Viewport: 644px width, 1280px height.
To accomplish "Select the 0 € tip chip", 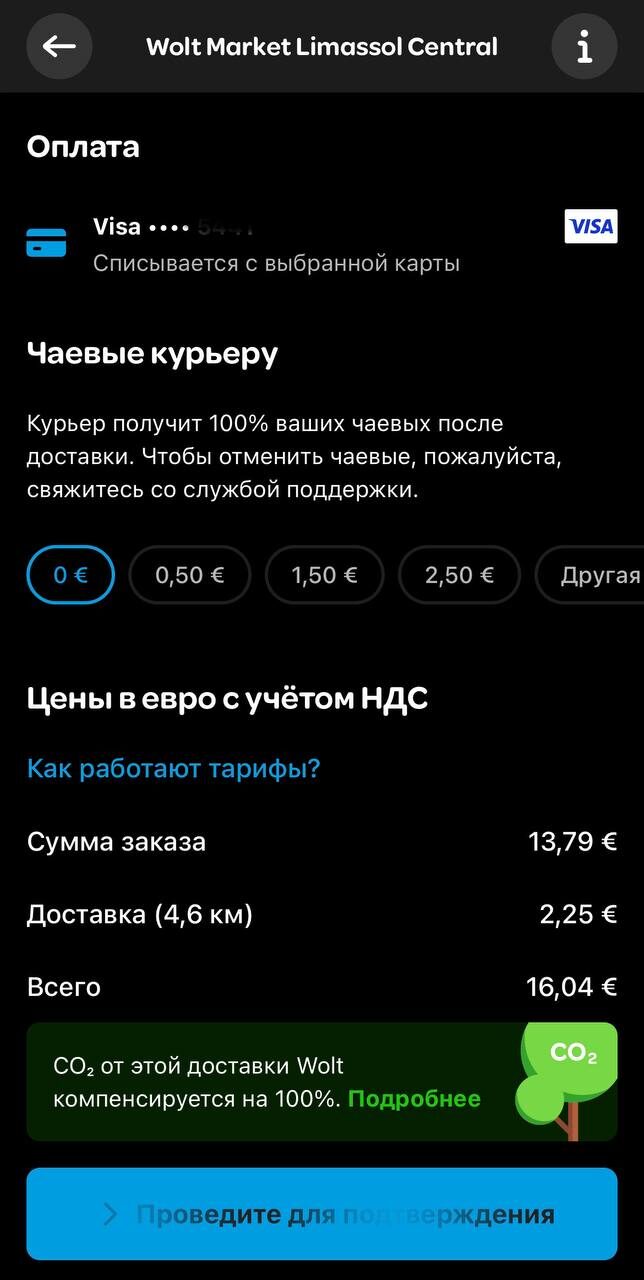I will point(70,575).
